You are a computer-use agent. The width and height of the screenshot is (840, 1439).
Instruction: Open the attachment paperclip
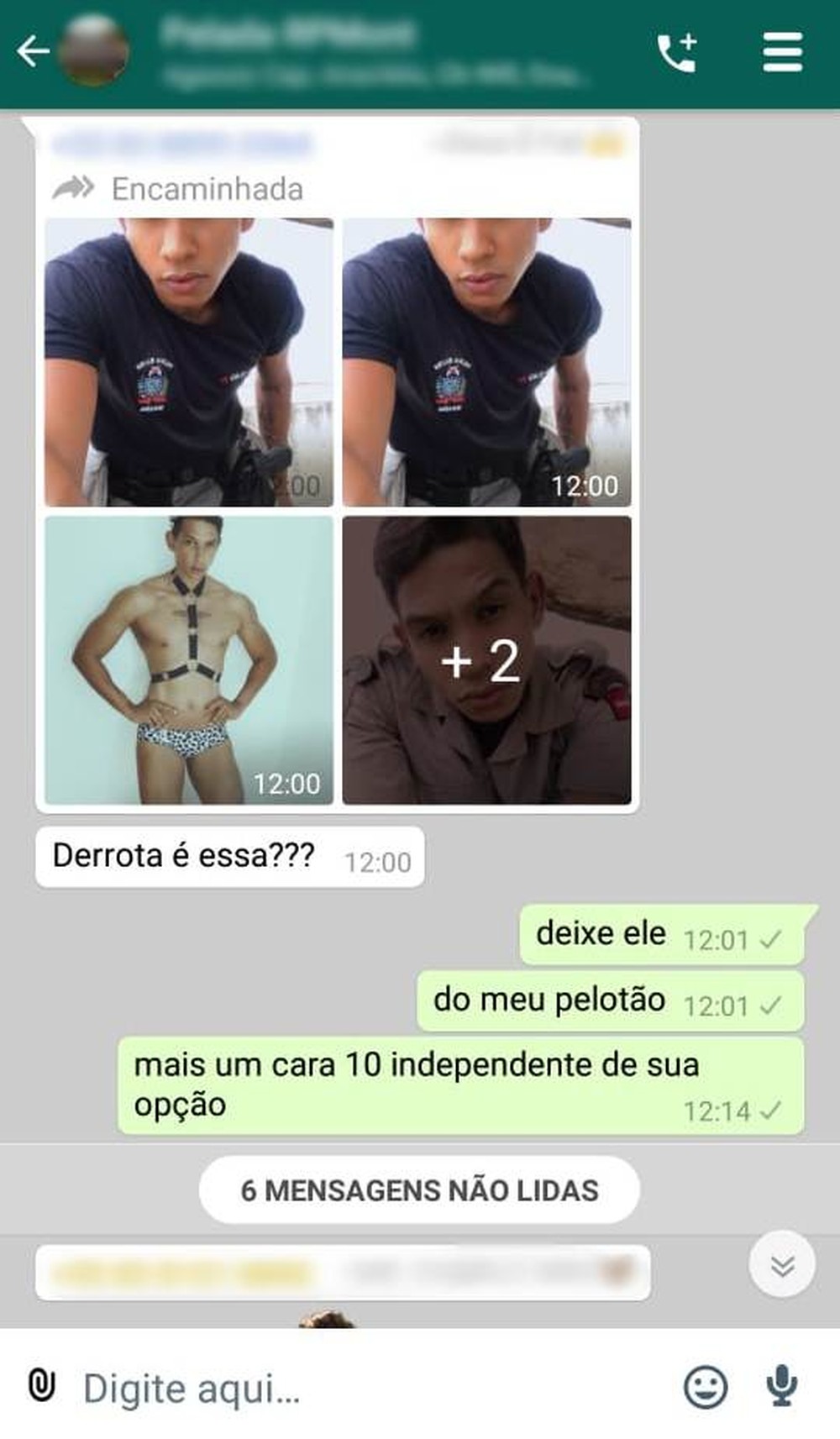[x=42, y=1385]
